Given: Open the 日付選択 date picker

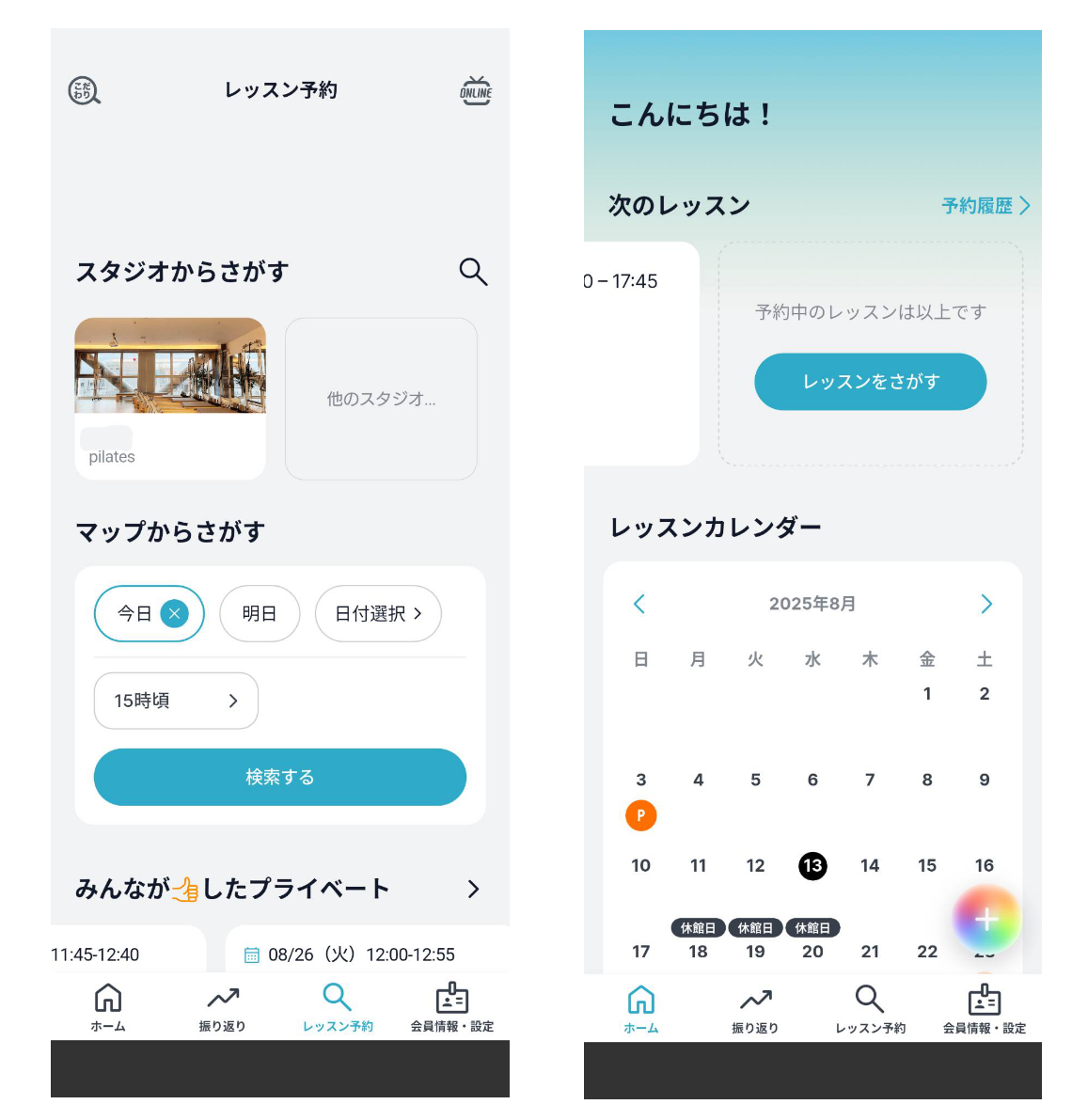Looking at the screenshot, I should pos(378,613).
